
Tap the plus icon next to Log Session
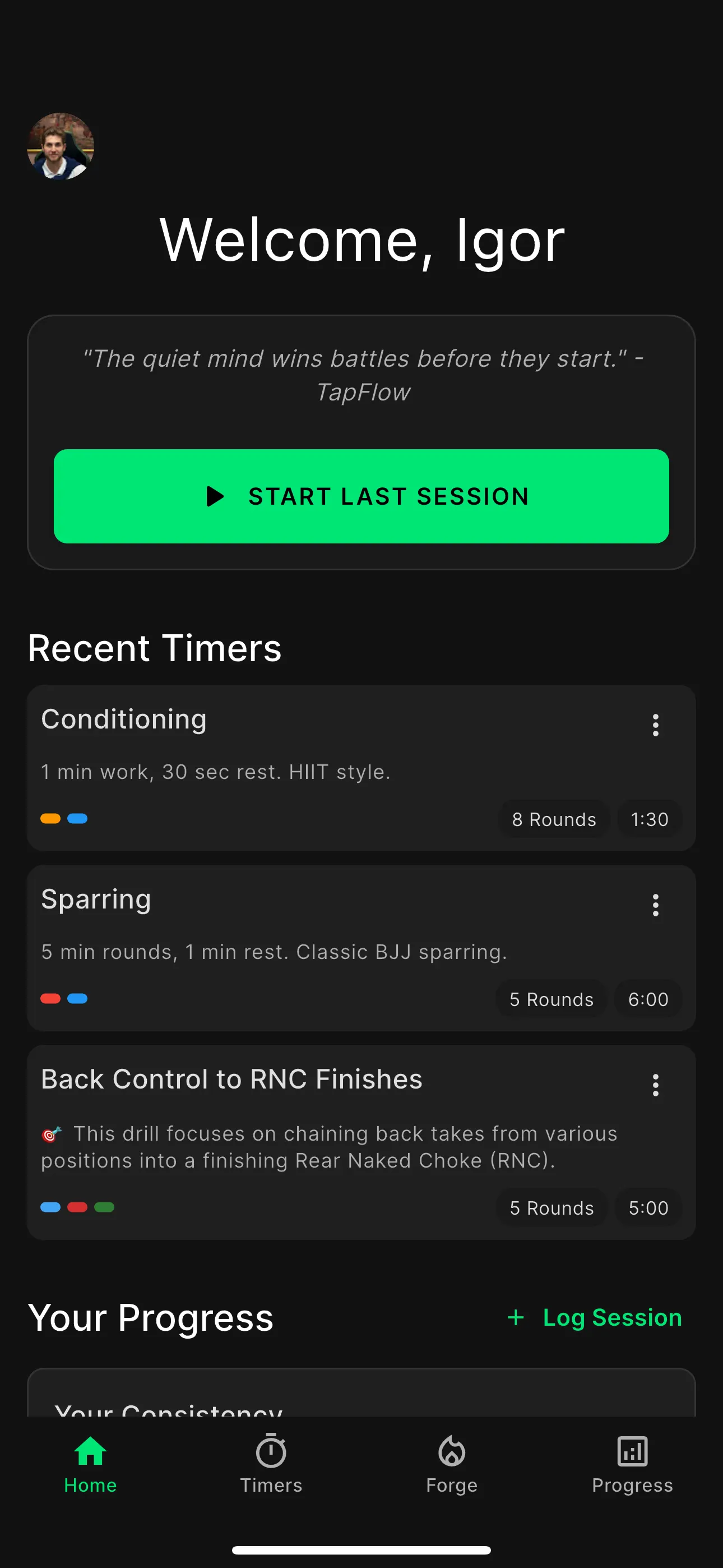click(x=516, y=1317)
